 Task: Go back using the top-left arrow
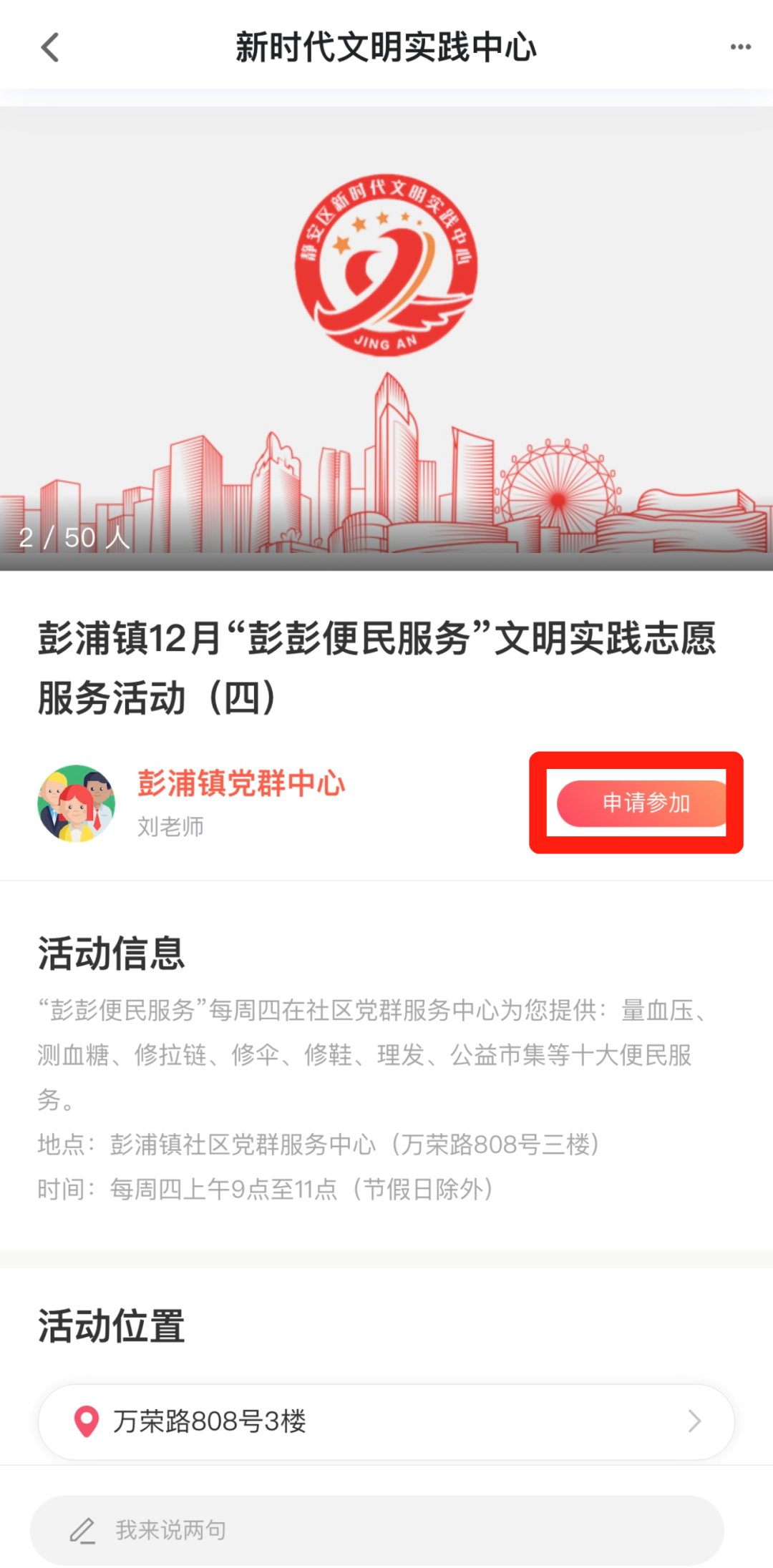[50, 48]
